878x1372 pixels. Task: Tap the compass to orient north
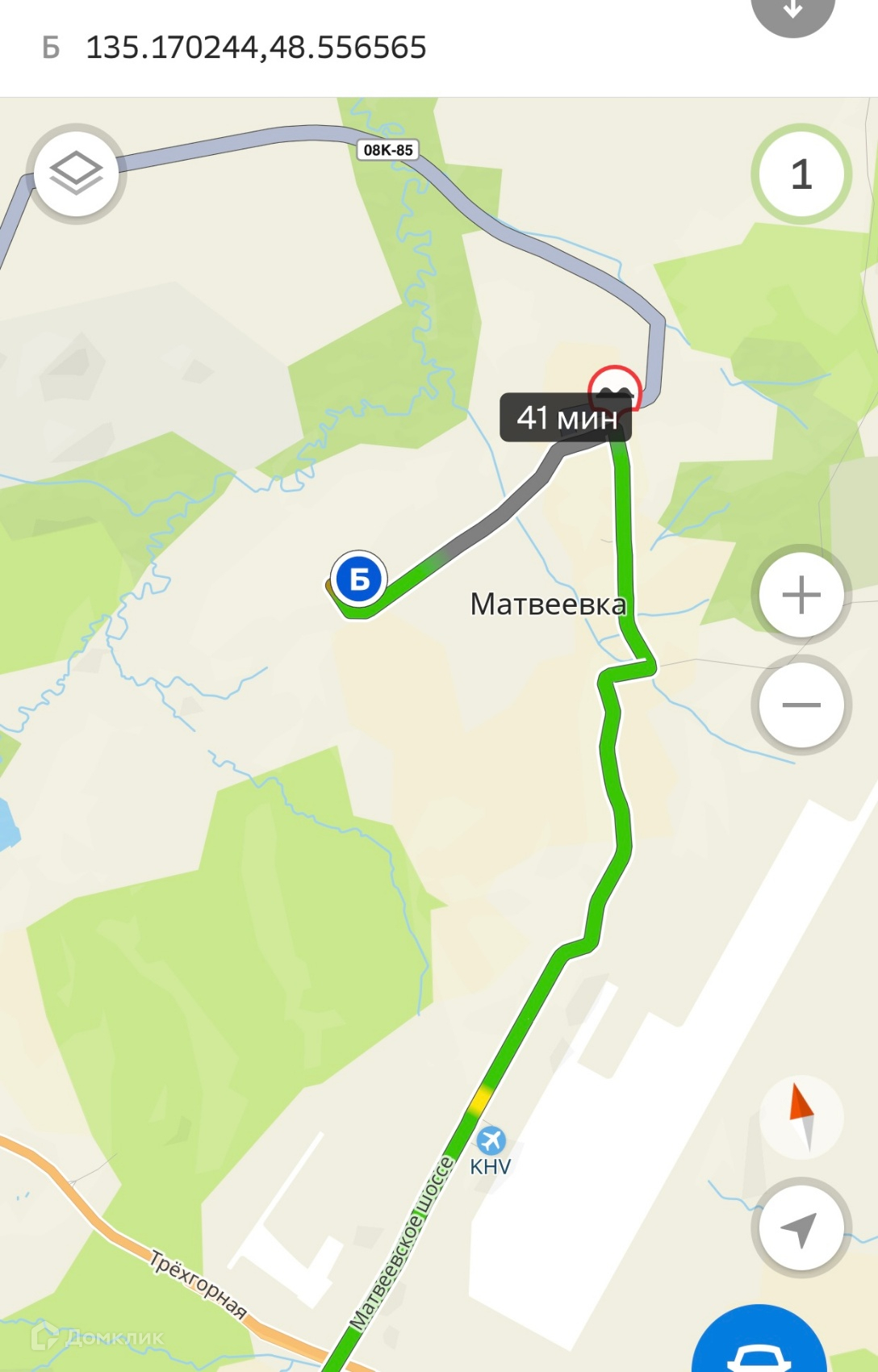pos(801,1117)
